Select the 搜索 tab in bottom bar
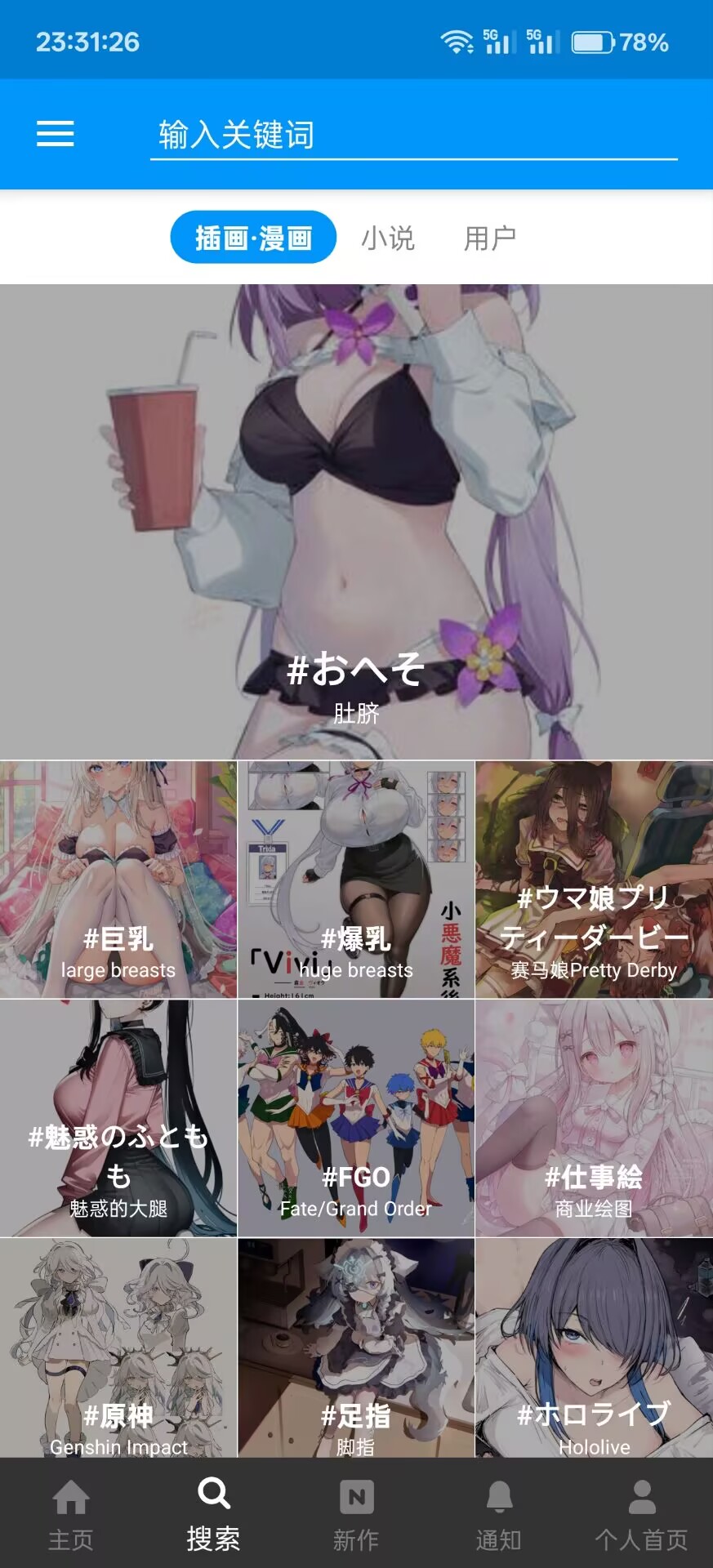Image resolution: width=713 pixels, height=1568 pixels. point(213,1515)
